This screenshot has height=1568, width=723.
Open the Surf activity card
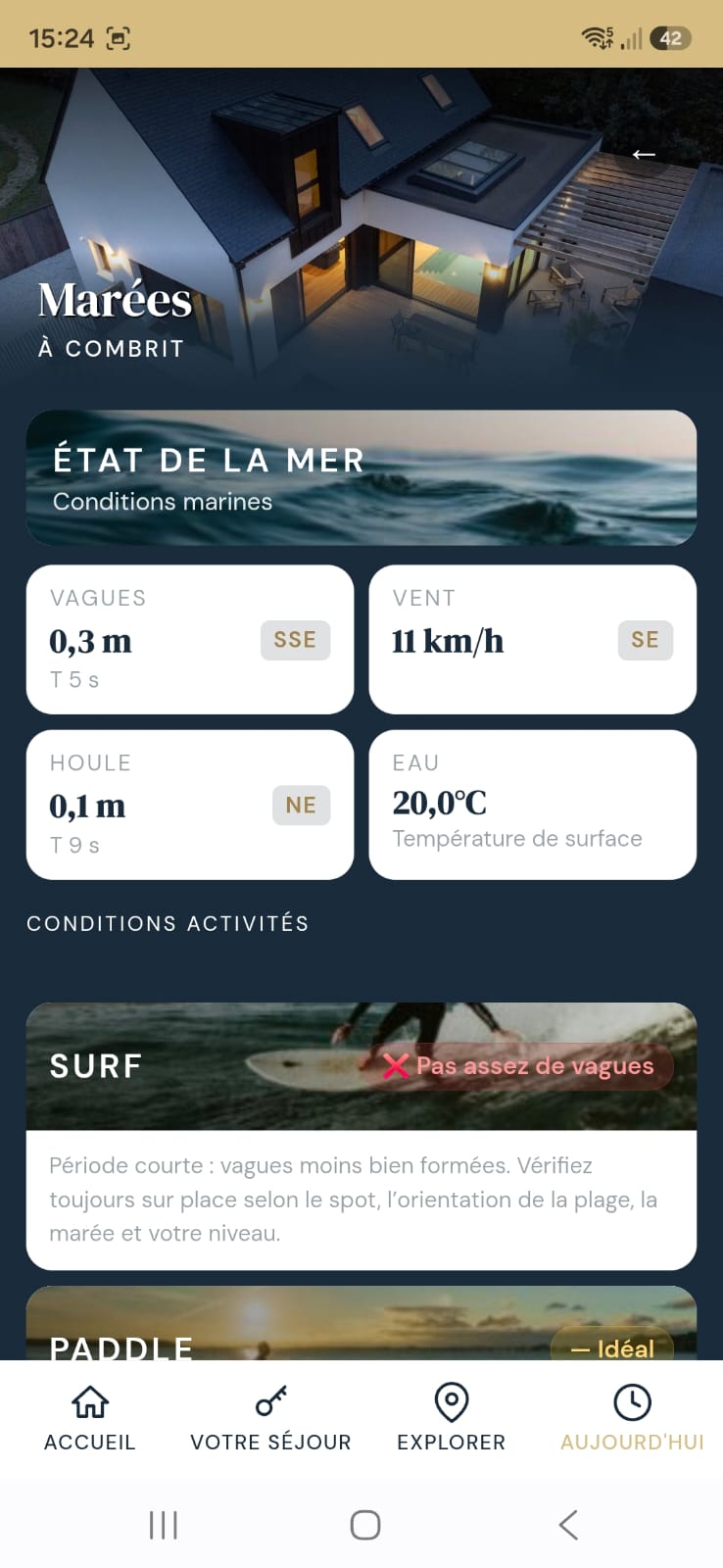click(x=361, y=1136)
